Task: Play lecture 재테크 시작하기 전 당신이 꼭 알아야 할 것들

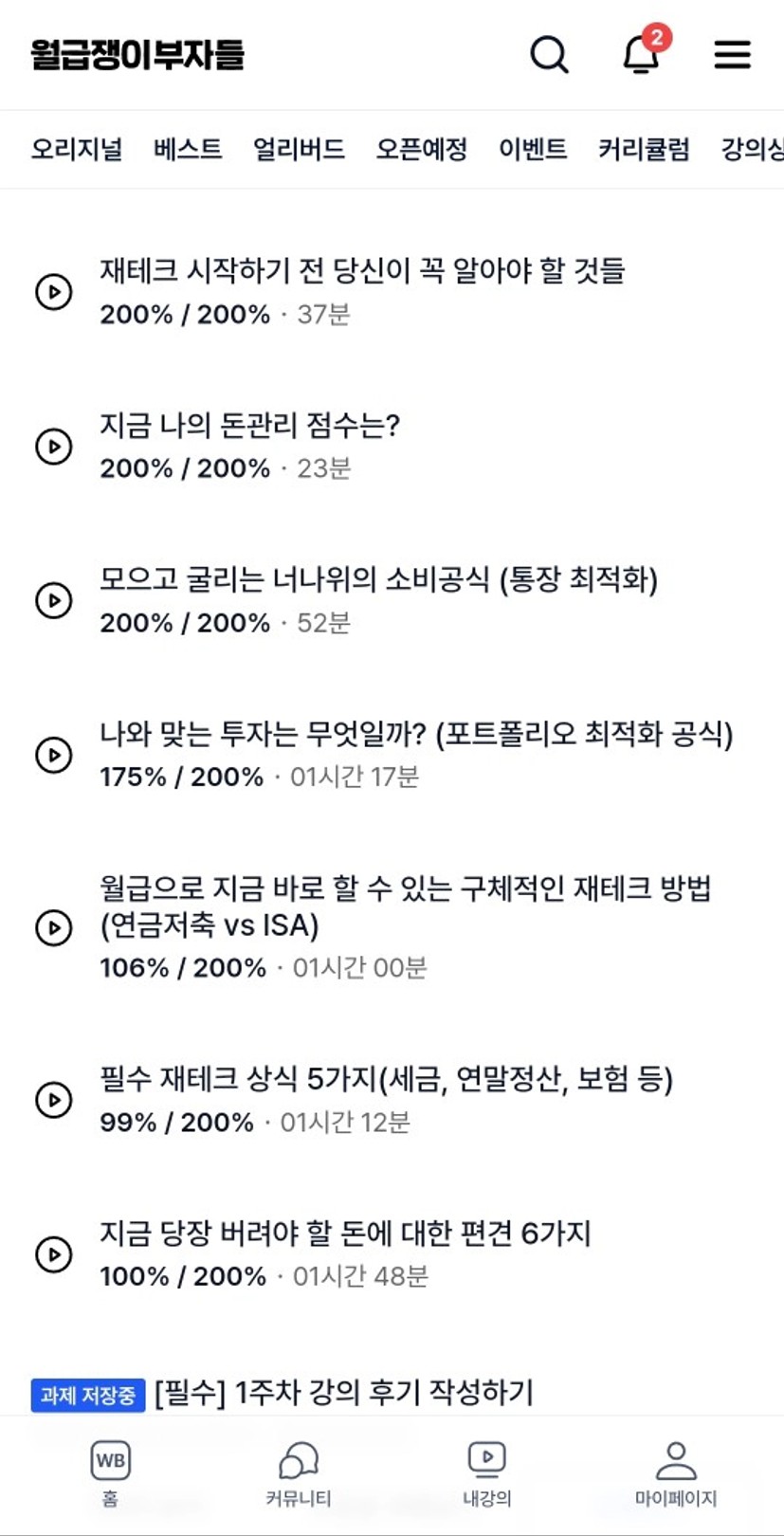Action: tap(54, 292)
